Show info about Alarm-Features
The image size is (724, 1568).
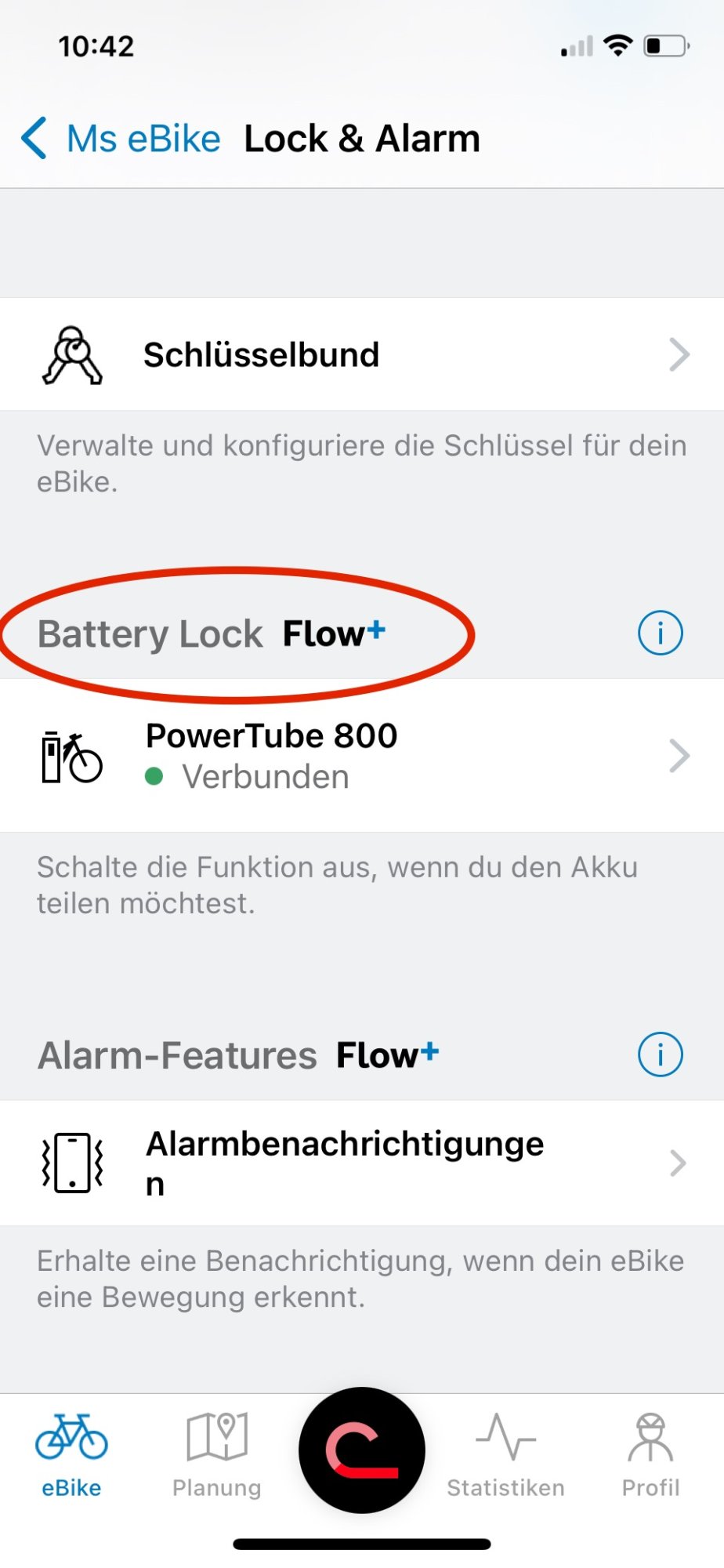click(x=660, y=1054)
